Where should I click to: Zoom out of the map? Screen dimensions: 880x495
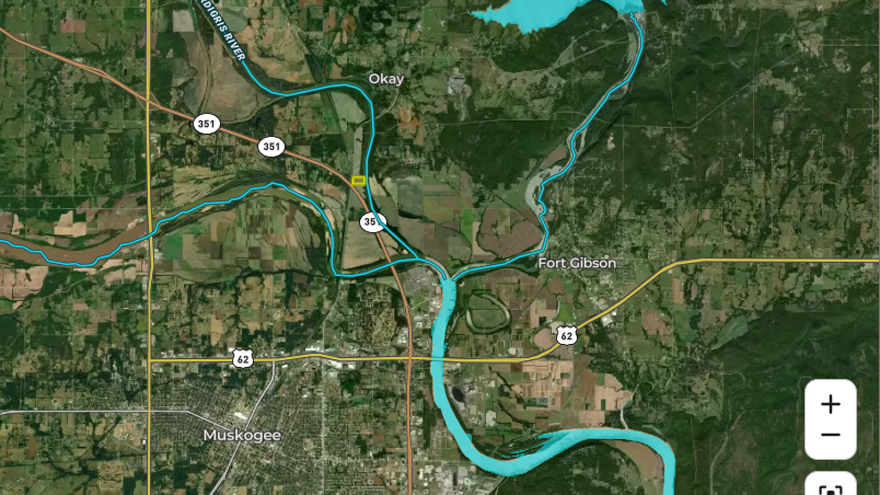coord(830,435)
